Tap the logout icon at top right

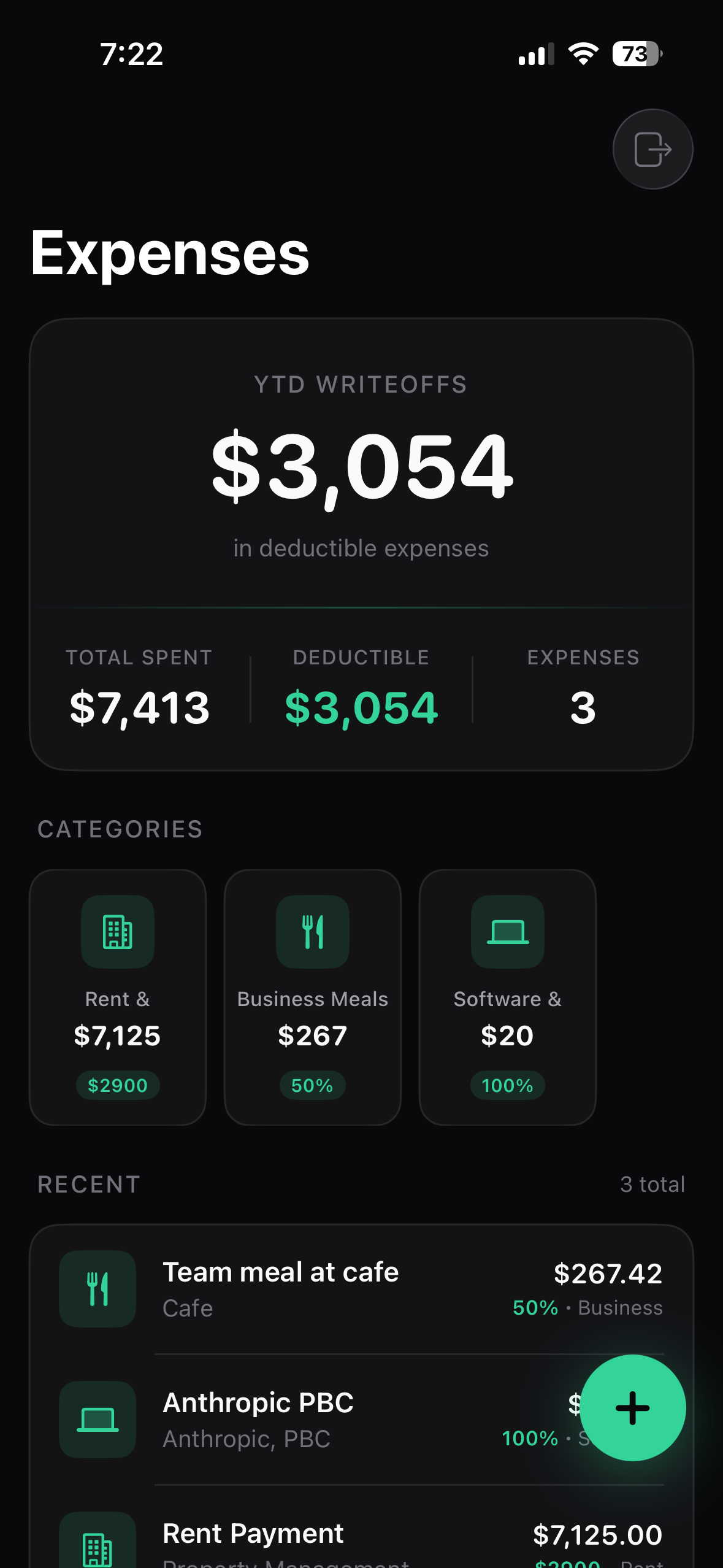click(x=652, y=149)
